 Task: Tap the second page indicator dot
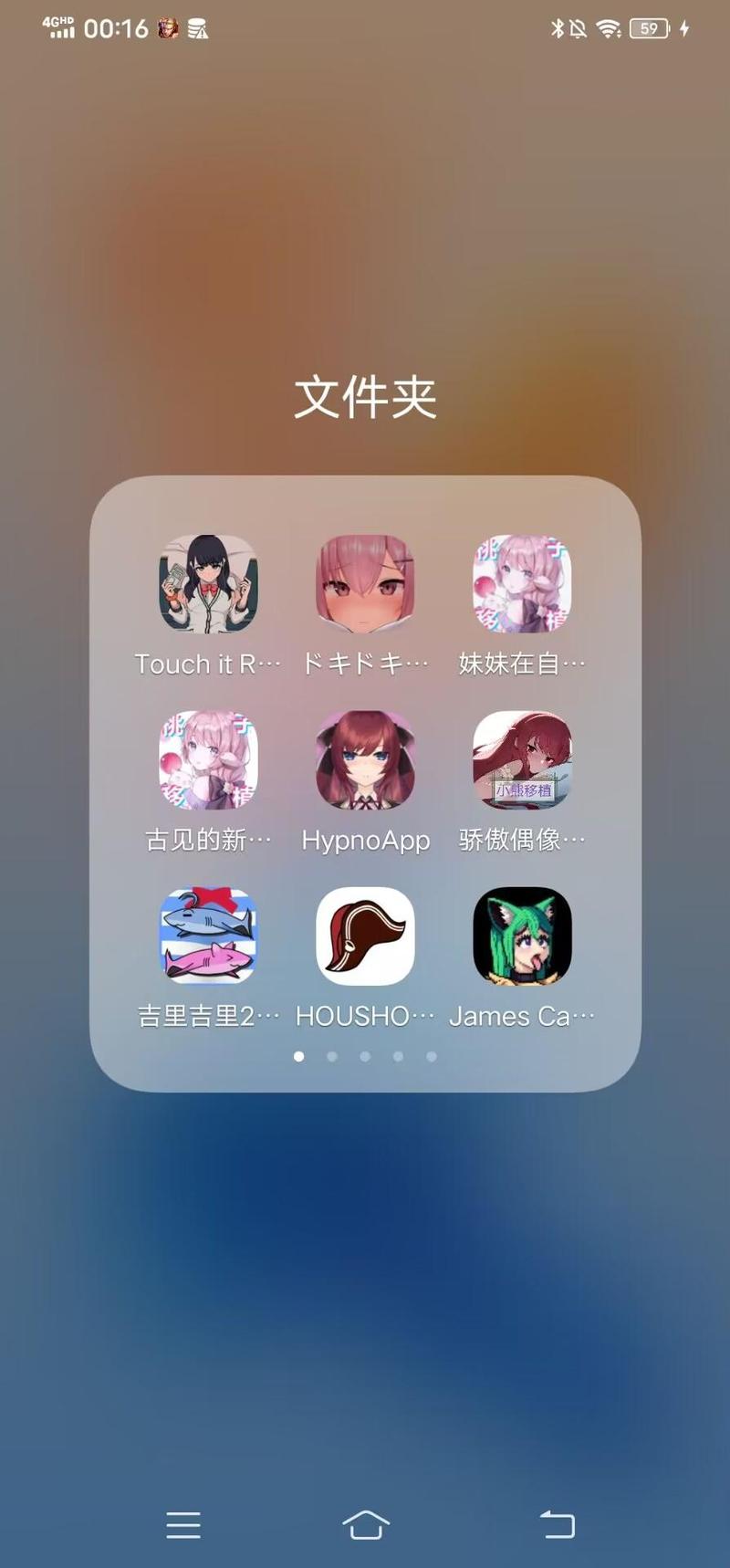pos(332,1057)
